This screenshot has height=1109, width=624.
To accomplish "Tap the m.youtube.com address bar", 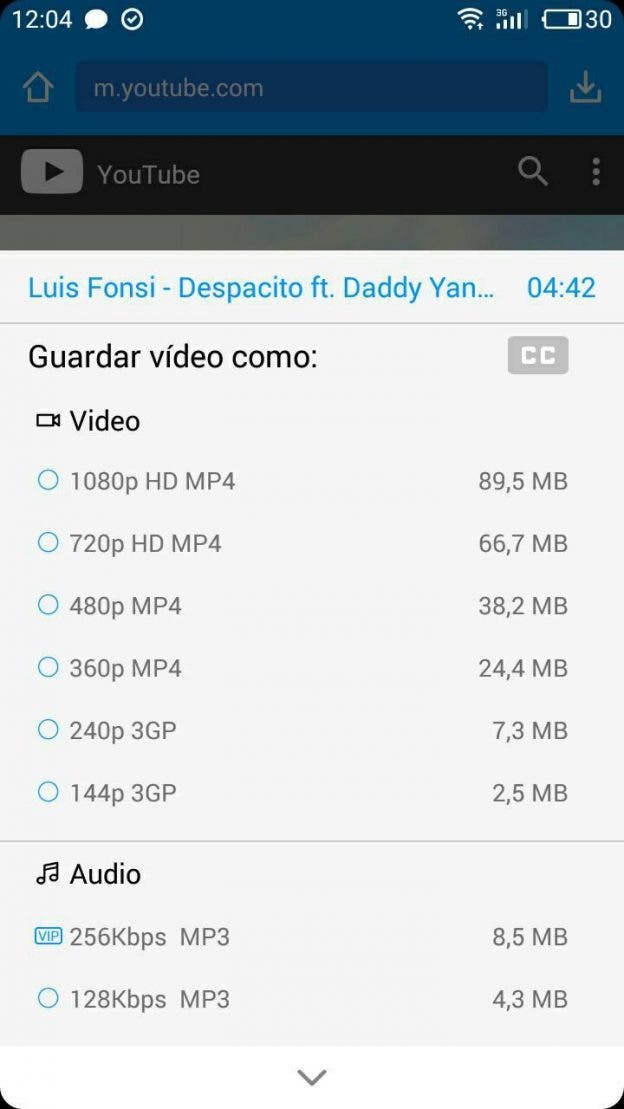I will 311,88.
